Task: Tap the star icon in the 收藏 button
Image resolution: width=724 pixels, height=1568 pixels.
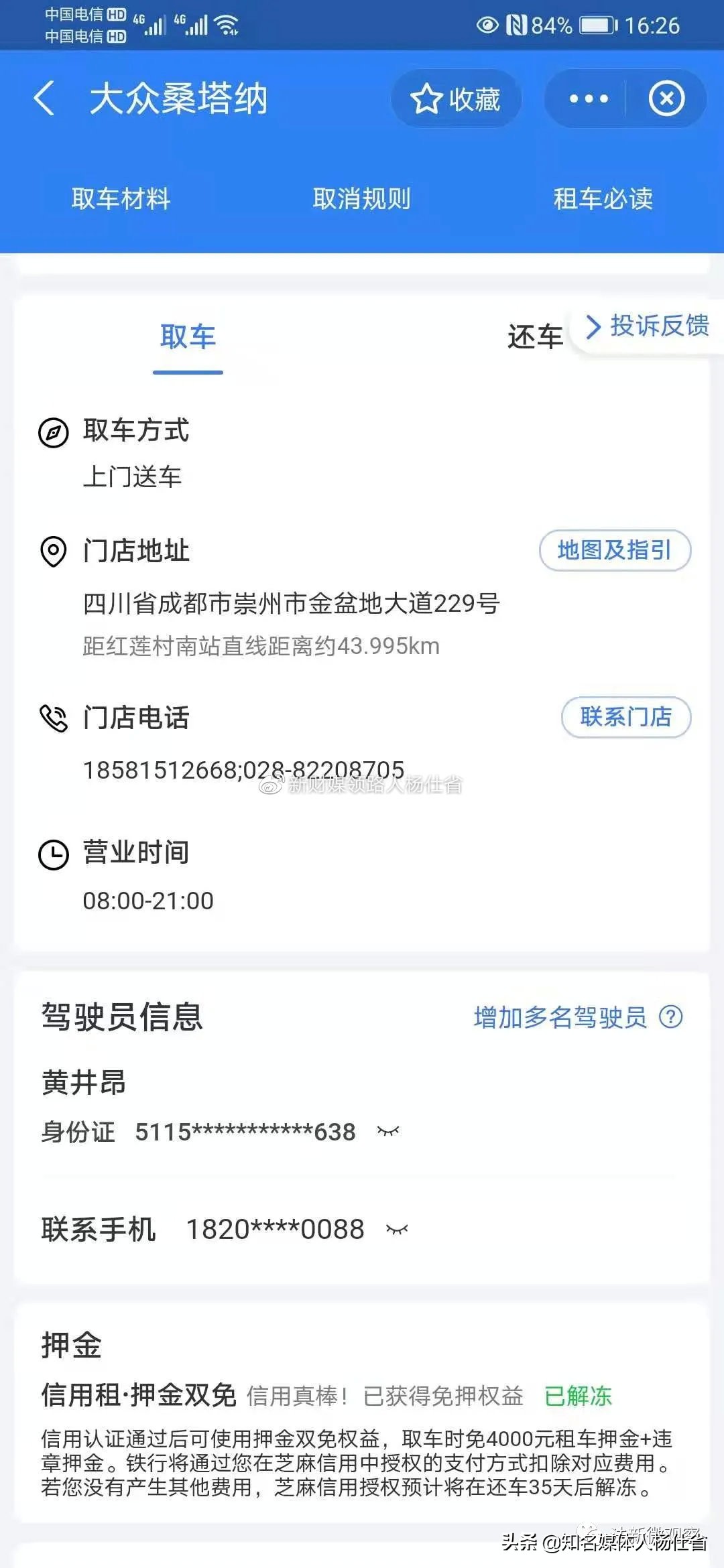Action: pyautogui.click(x=425, y=99)
